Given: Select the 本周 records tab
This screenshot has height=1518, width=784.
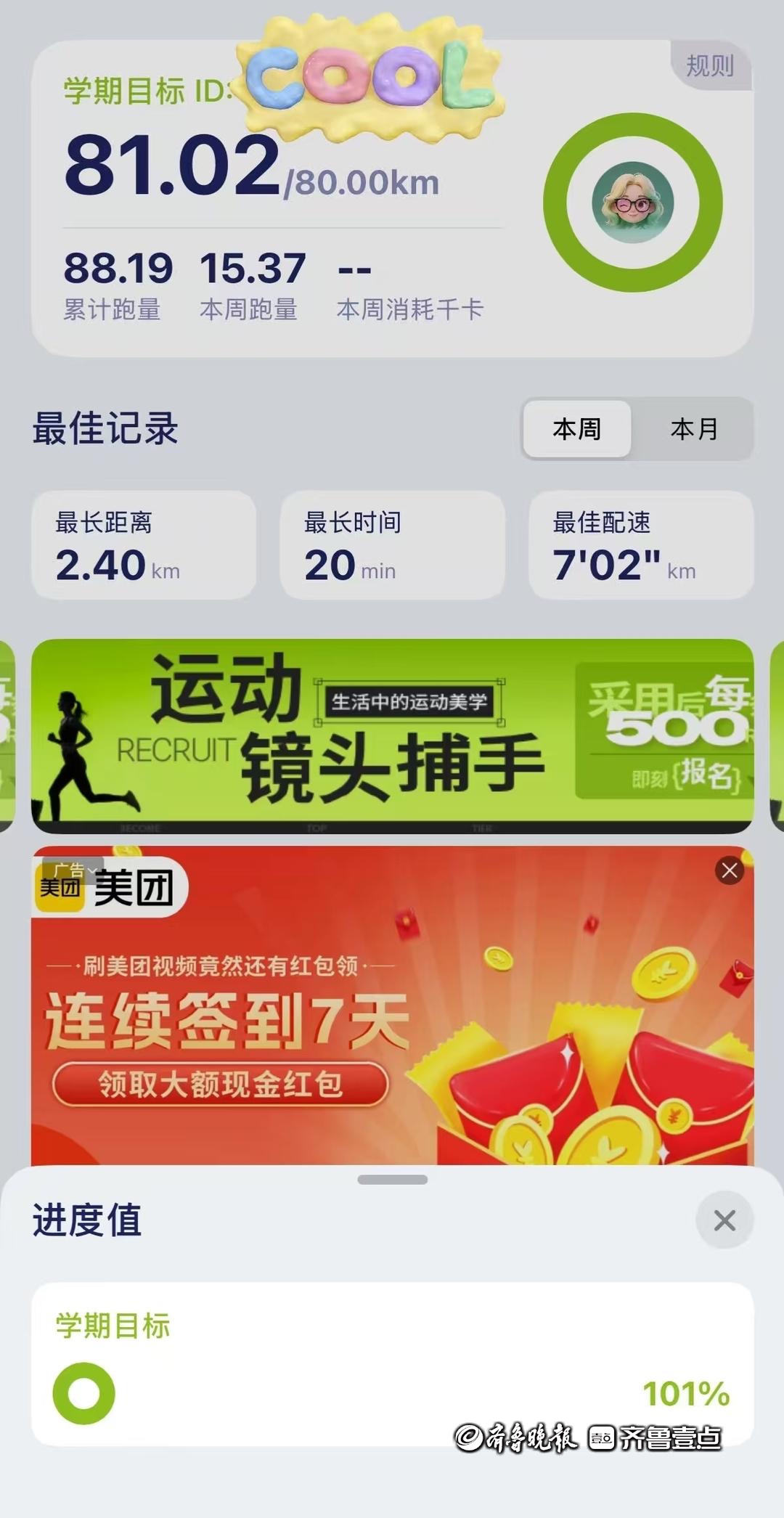Looking at the screenshot, I should [577, 429].
